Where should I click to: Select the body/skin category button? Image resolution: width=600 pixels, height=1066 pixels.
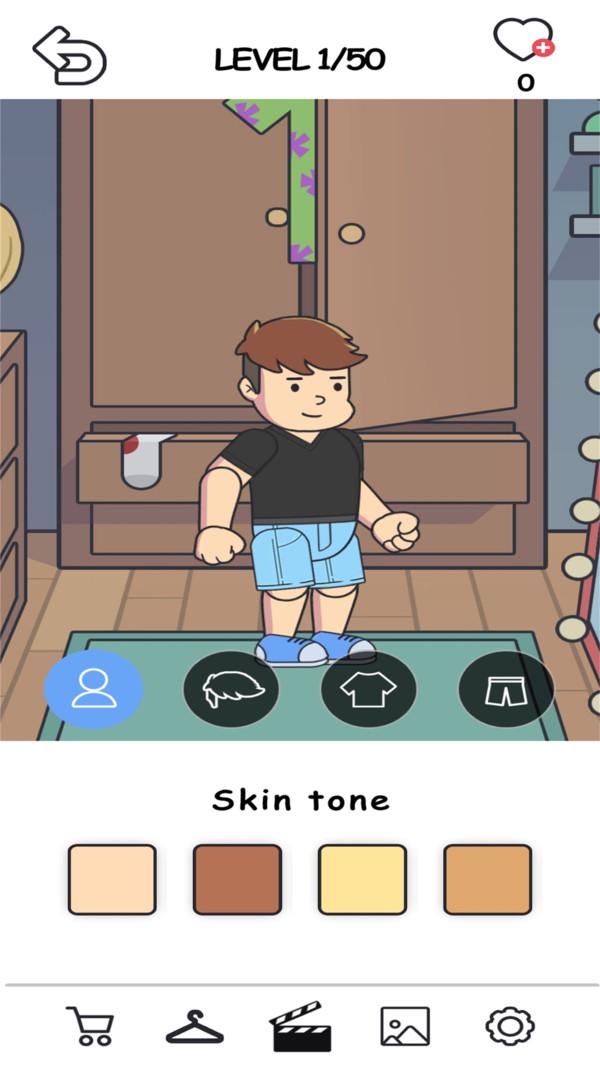(x=94, y=689)
